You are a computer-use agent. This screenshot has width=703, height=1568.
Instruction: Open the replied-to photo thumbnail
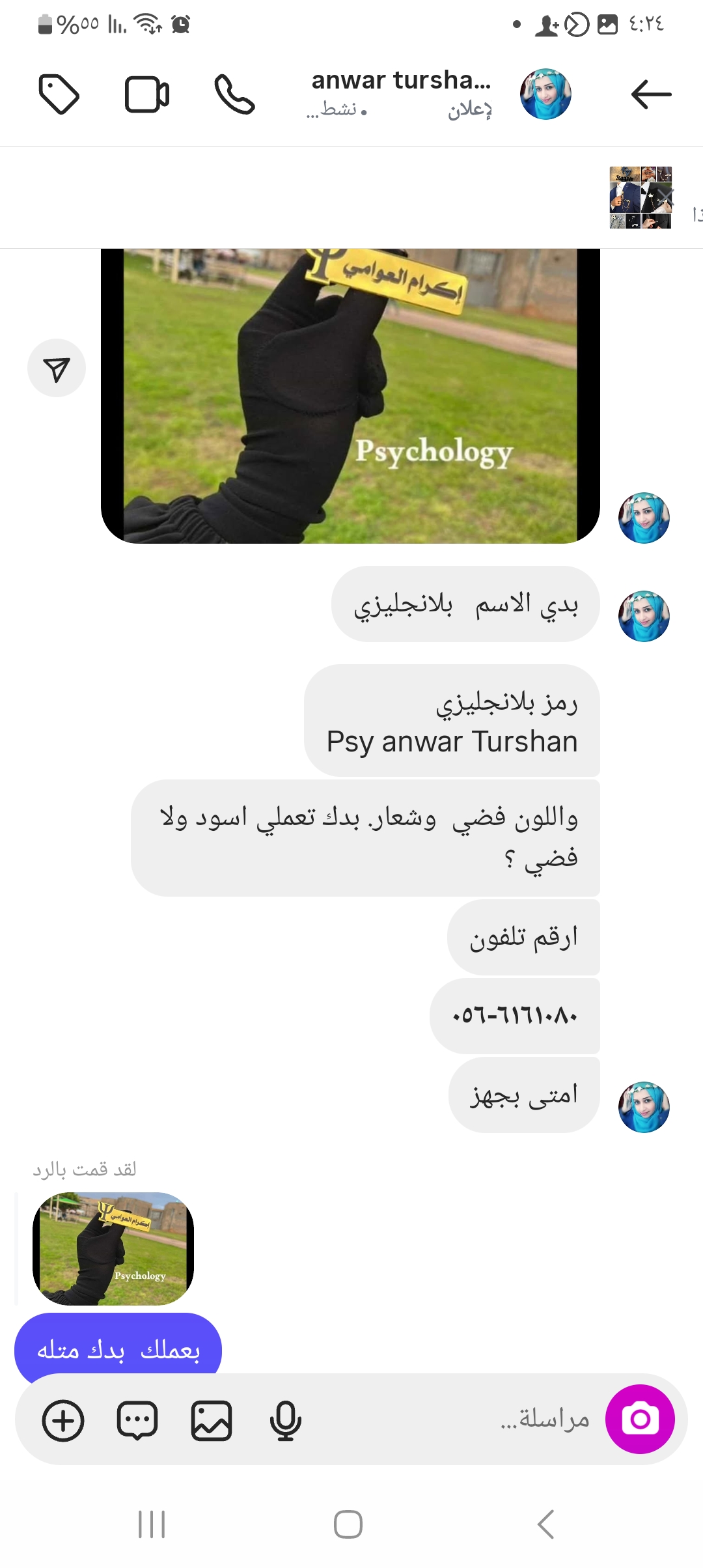pos(113,1248)
